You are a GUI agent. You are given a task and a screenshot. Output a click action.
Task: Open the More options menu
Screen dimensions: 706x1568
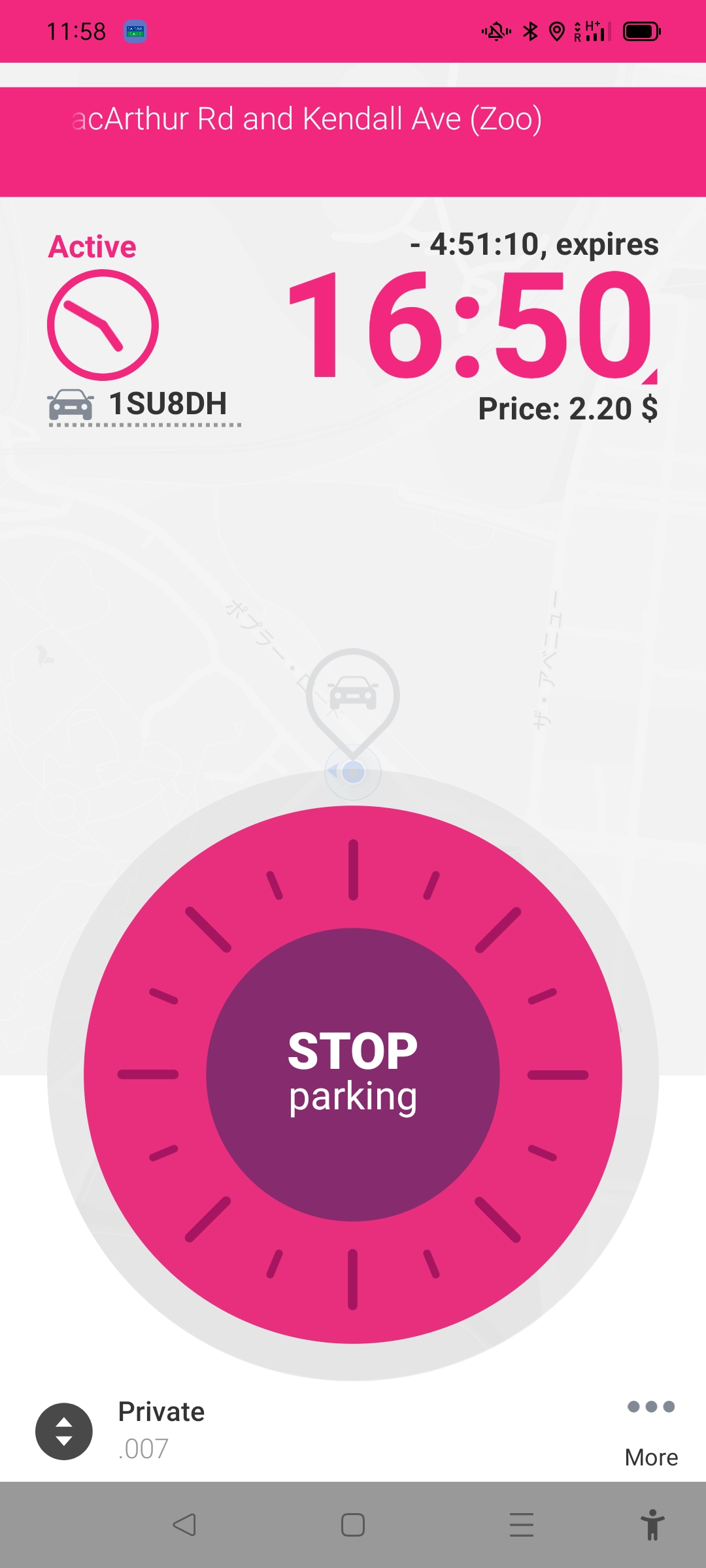pos(651,1431)
